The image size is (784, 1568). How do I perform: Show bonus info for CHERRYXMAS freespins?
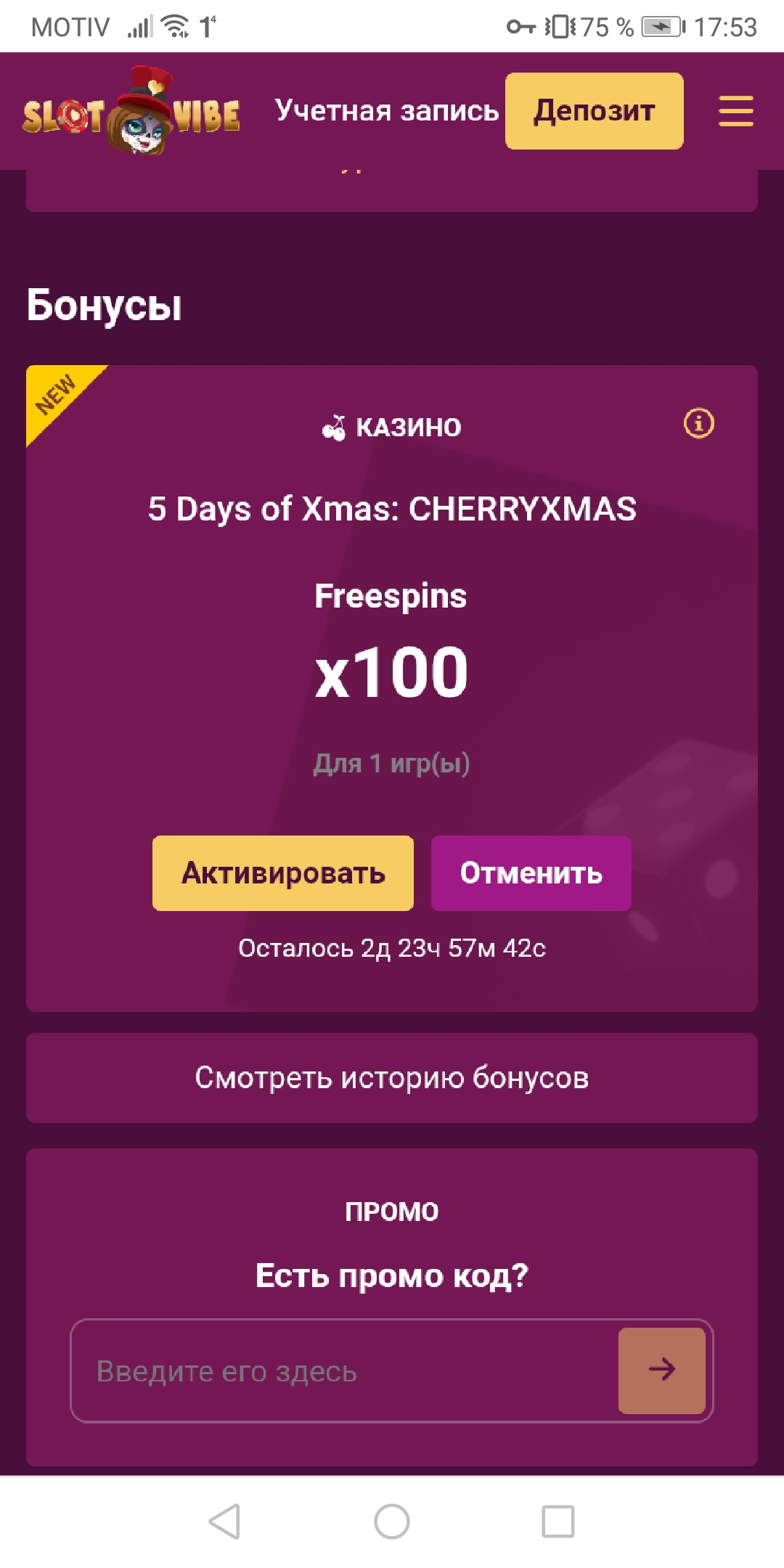pyautogui.click(x=698, y=423)
